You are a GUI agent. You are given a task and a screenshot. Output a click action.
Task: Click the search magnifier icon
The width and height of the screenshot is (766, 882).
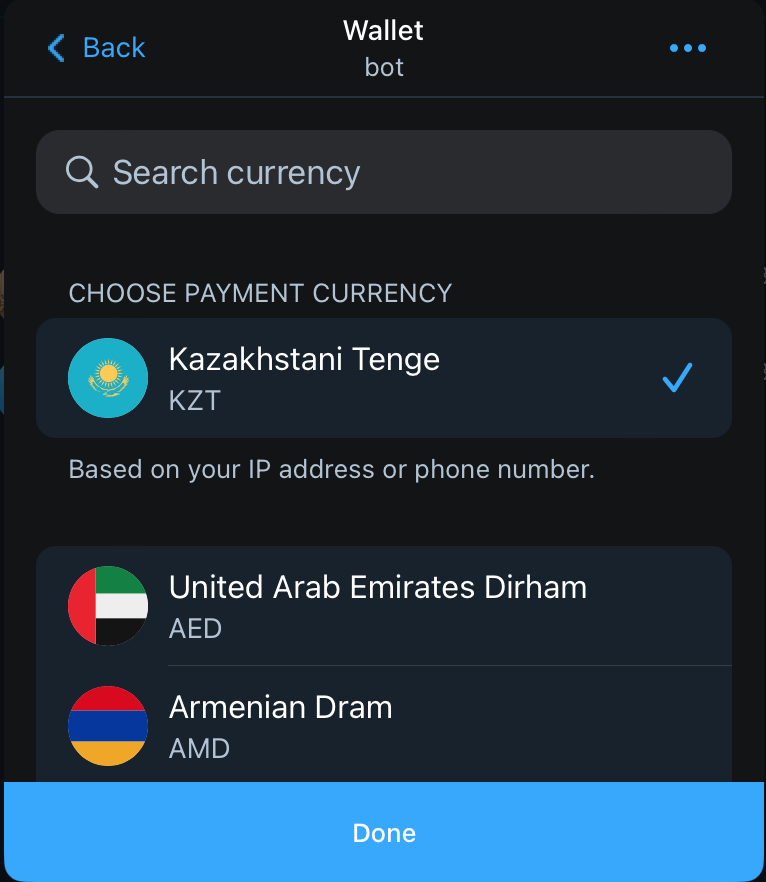click(x=83, y=171)
